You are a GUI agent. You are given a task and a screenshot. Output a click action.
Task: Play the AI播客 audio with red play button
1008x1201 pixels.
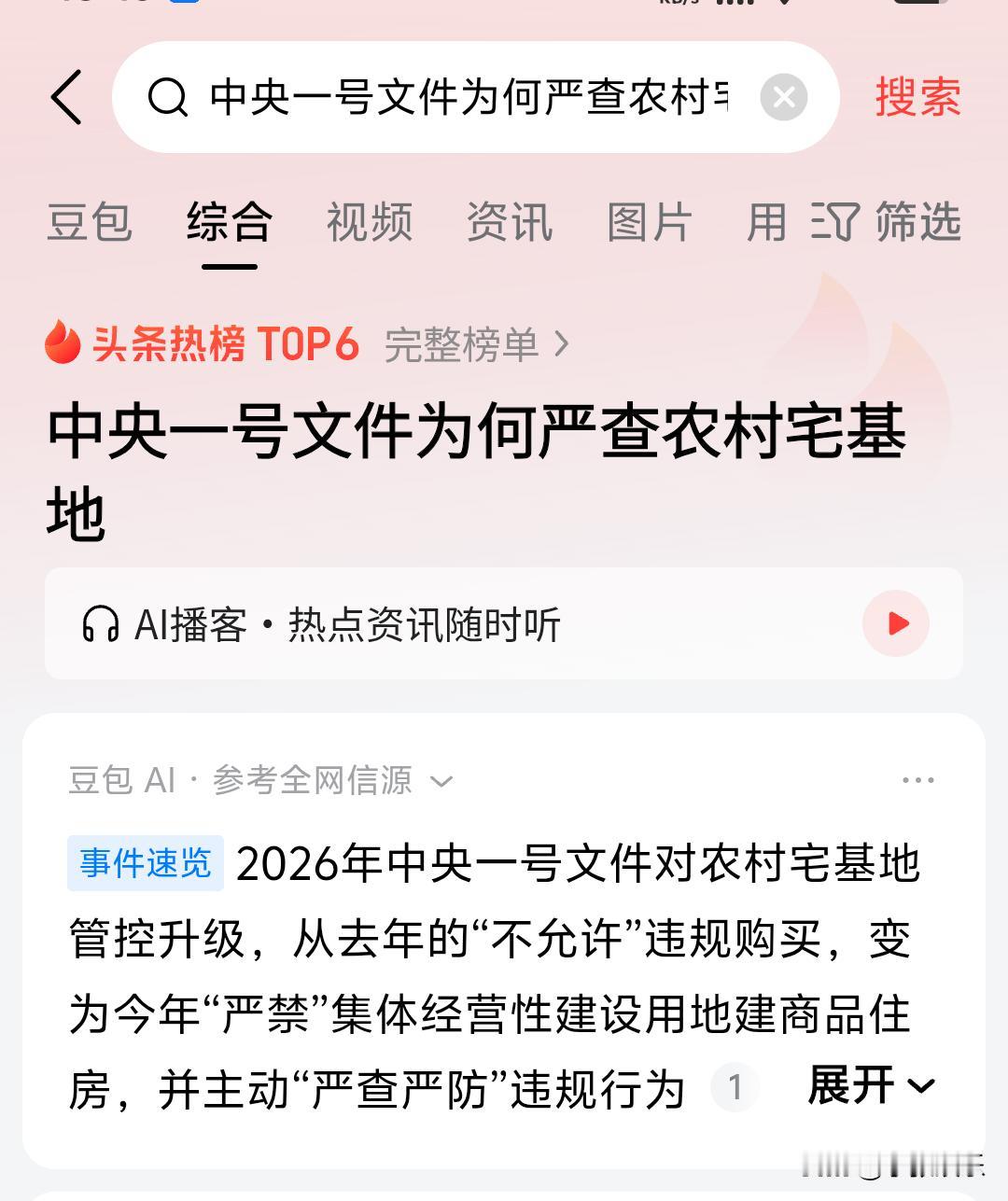click(x=896, y=625)
